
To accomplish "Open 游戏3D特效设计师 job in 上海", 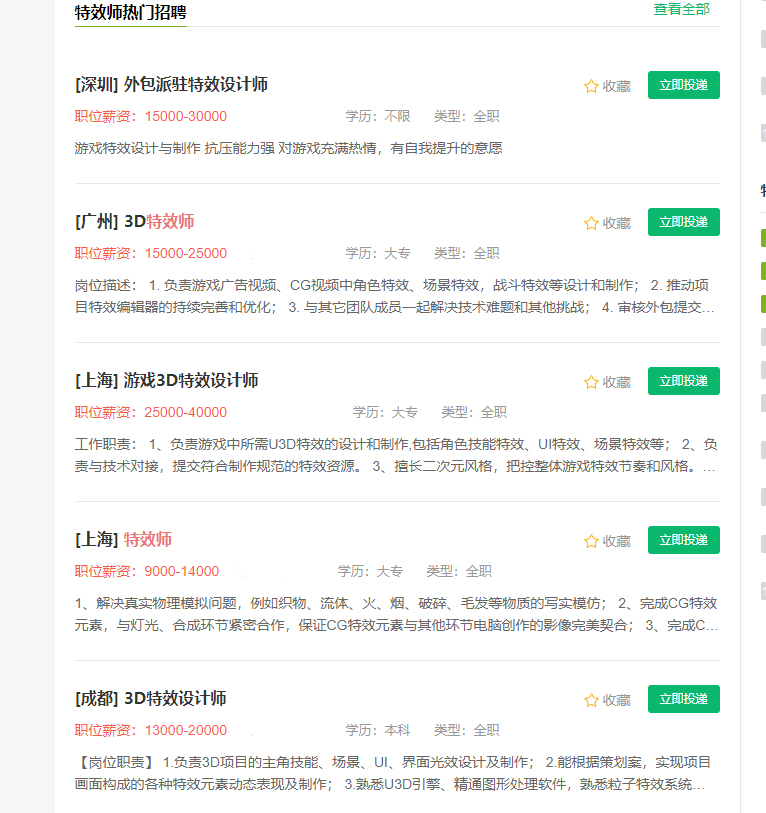I will click(166, 381).
